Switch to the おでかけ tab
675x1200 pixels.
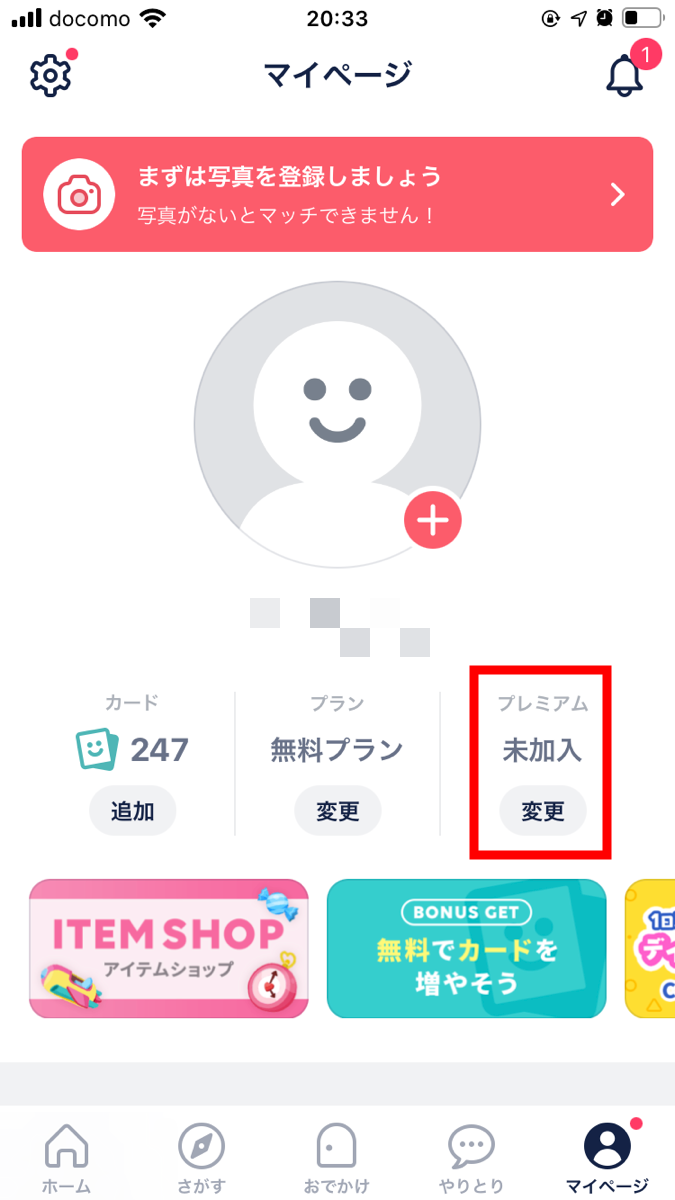click(x=337, y=1158)
